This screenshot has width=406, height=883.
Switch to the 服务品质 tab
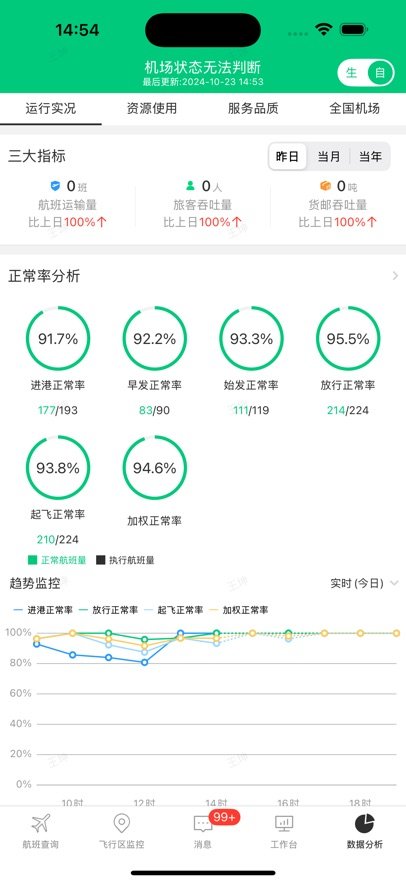point(253,108)
